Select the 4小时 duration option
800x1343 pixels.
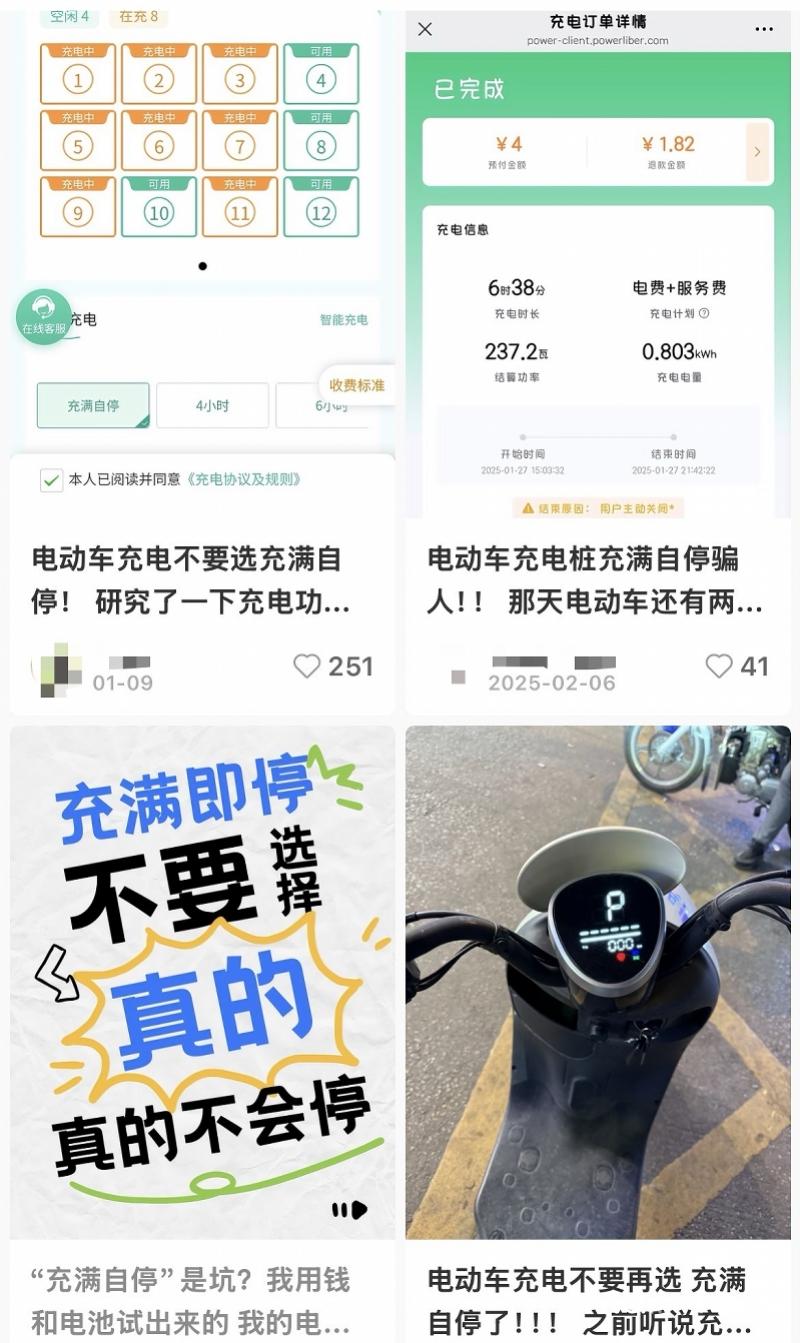[212, 405]
